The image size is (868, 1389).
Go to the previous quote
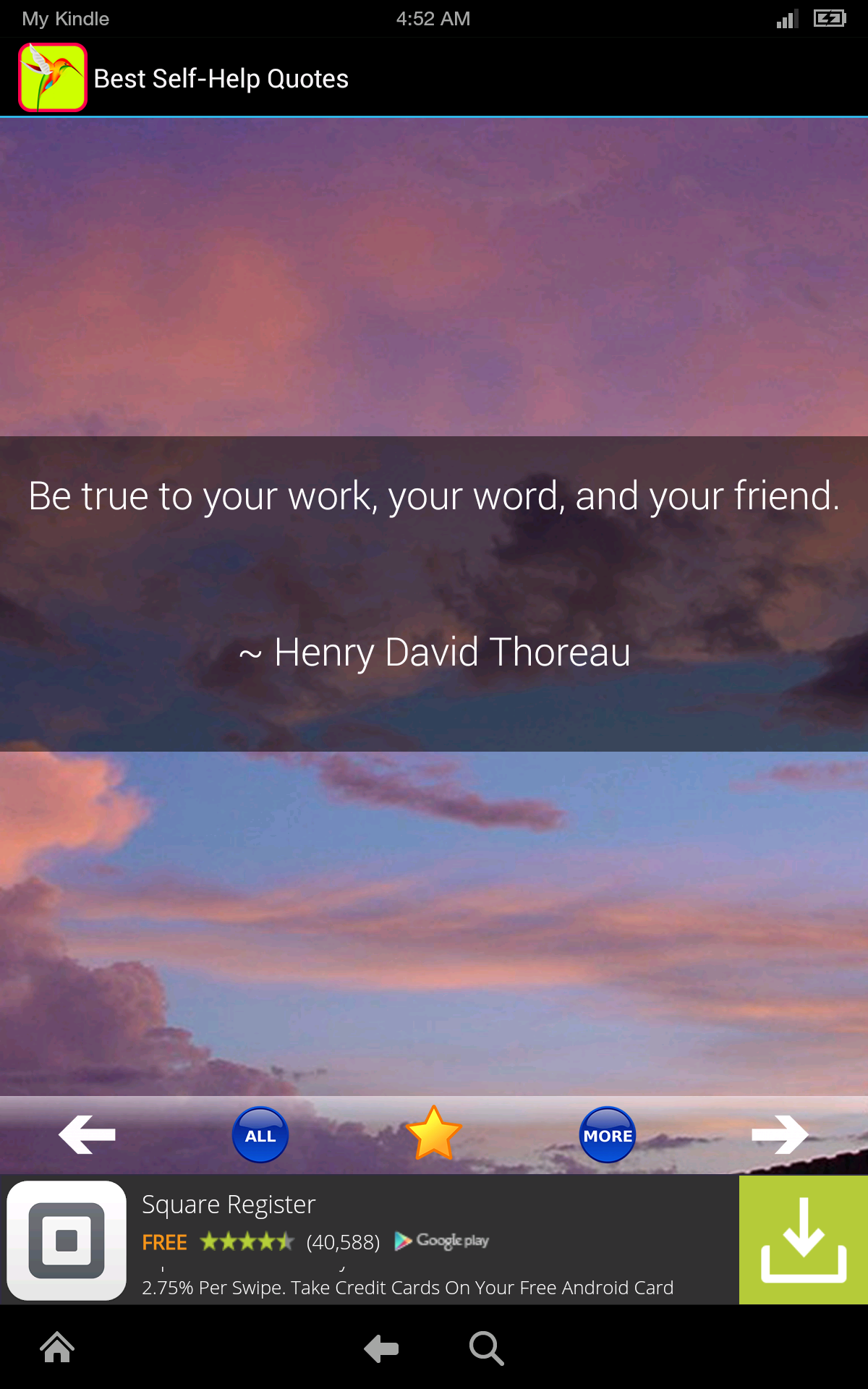point(87,1134)
